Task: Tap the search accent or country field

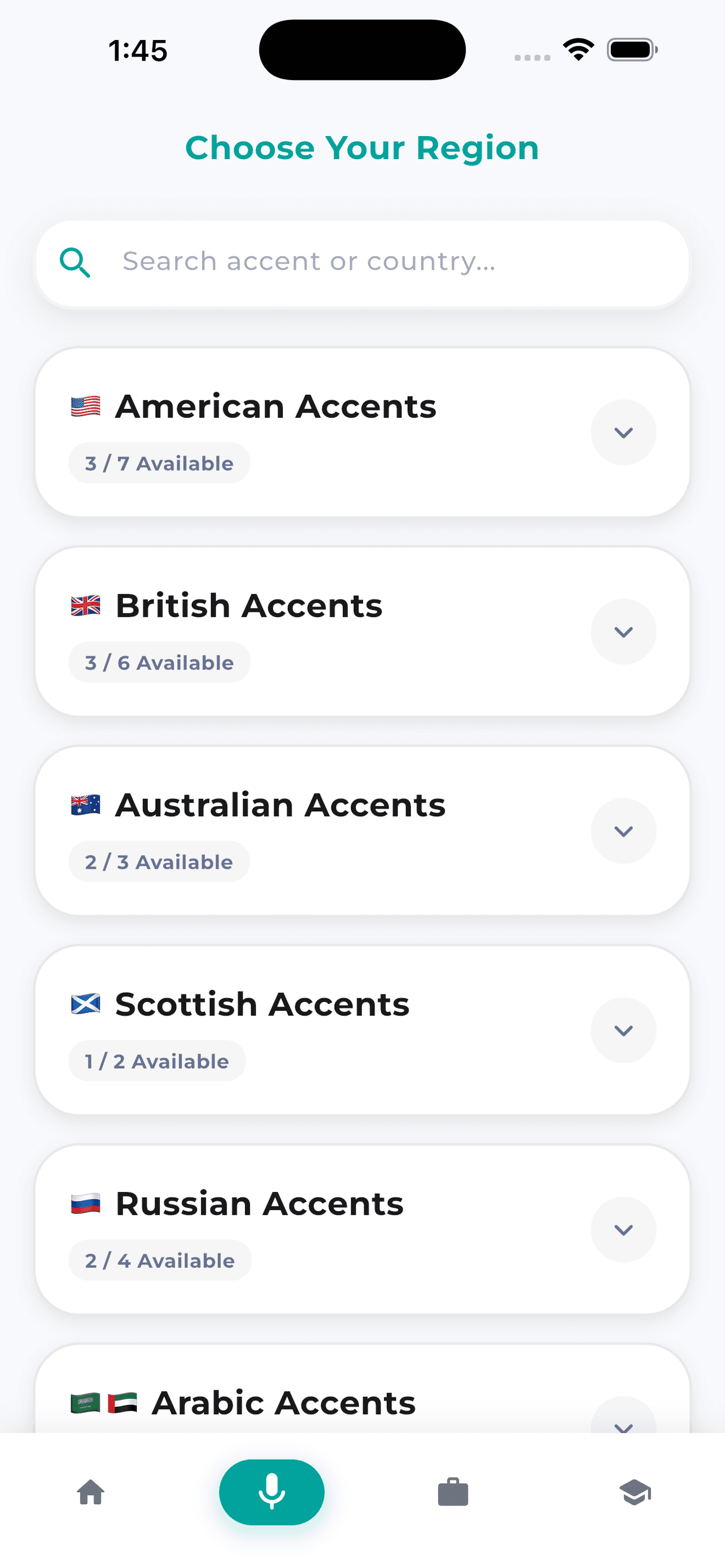Action: click(362, 263)
